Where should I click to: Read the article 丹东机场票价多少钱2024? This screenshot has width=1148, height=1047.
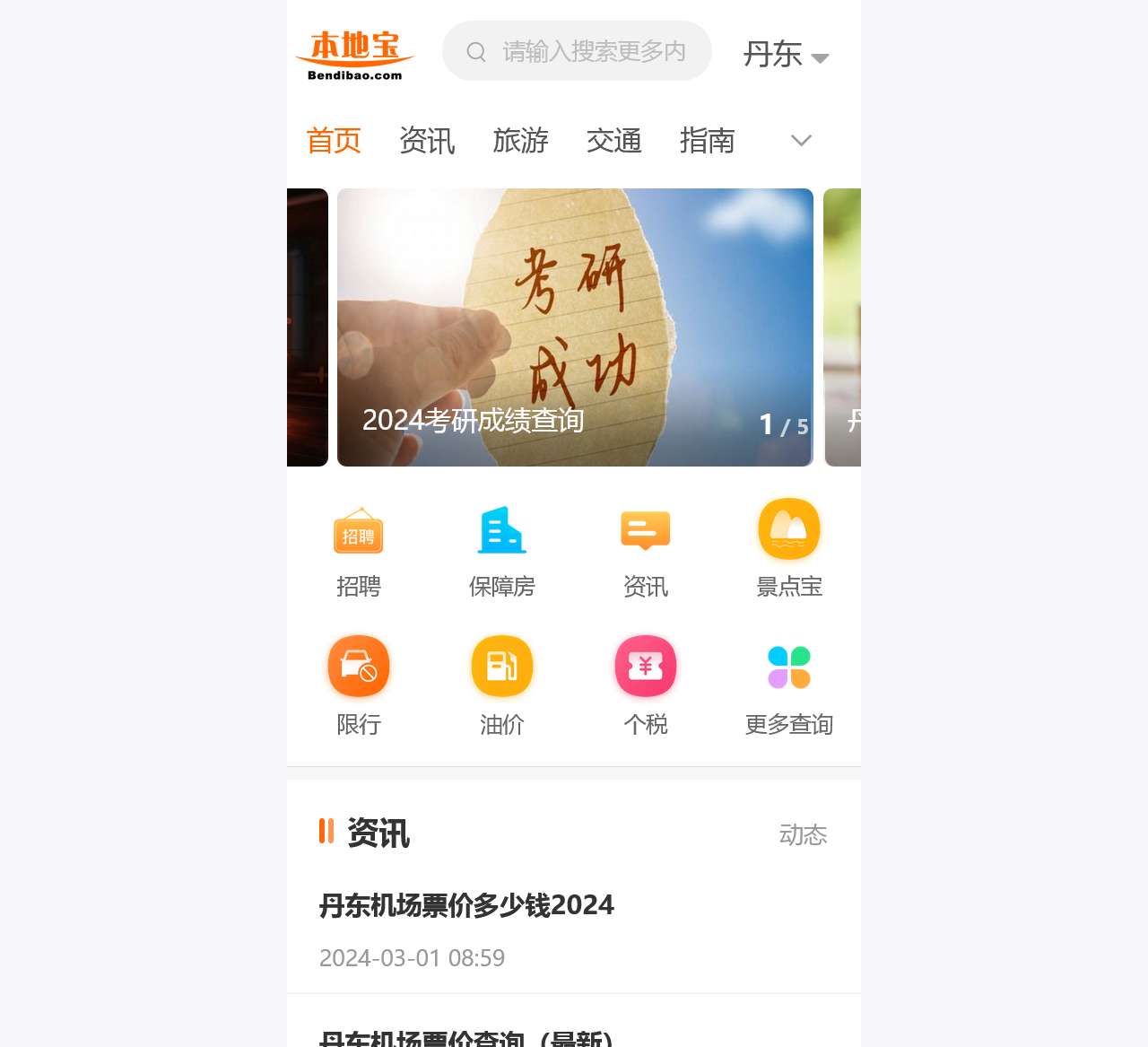(x=466, y=905)
